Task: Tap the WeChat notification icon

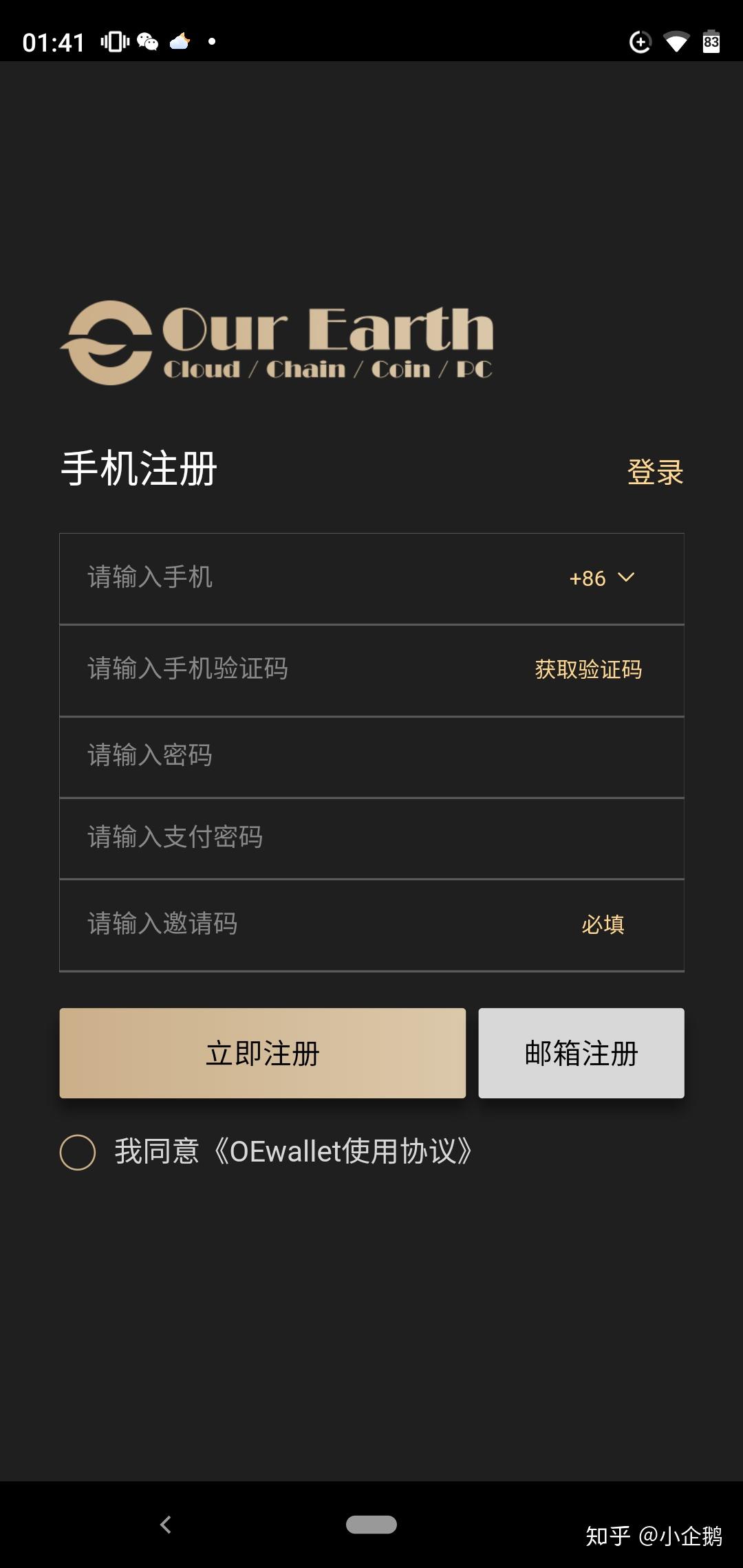Action: [x=147, y=41]
